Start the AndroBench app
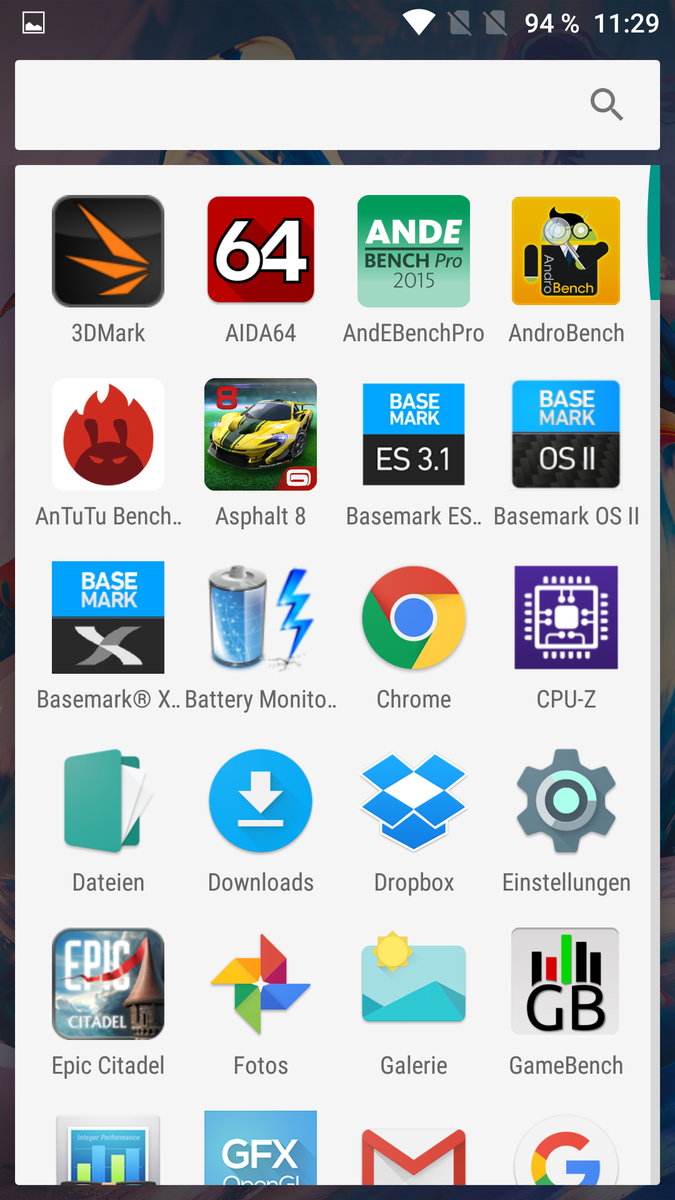The height and width of the screenshot is (1200, 675). (x=566, y=251)
